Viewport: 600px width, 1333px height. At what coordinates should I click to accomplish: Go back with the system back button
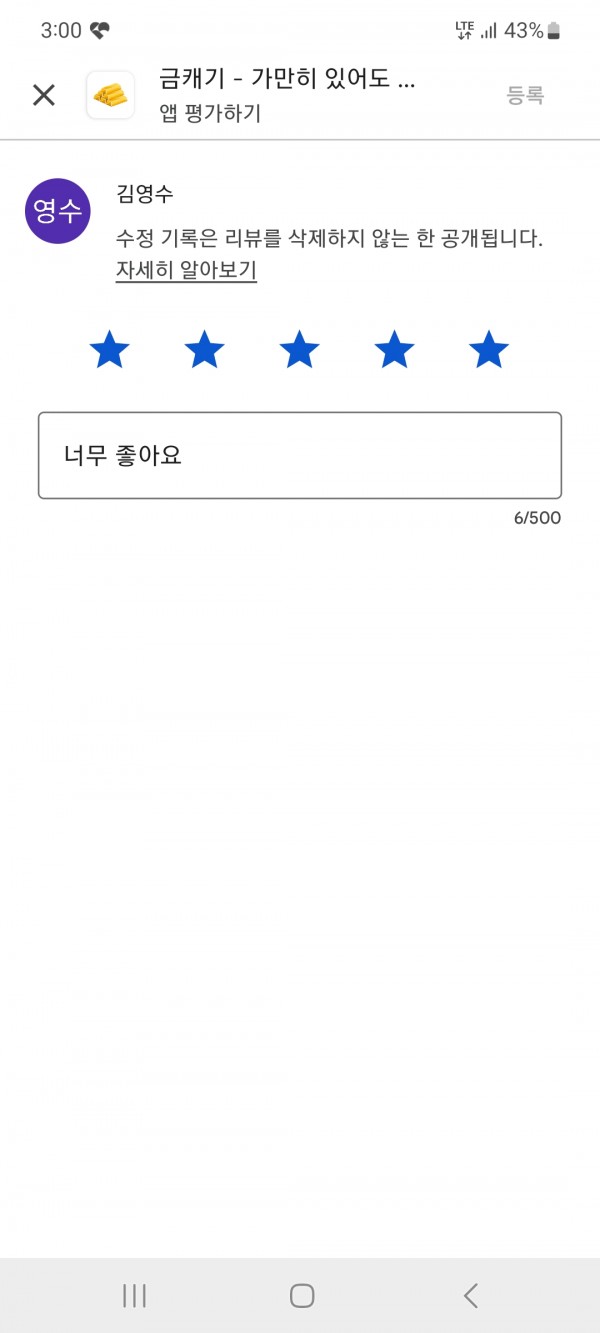point(471,1296)
